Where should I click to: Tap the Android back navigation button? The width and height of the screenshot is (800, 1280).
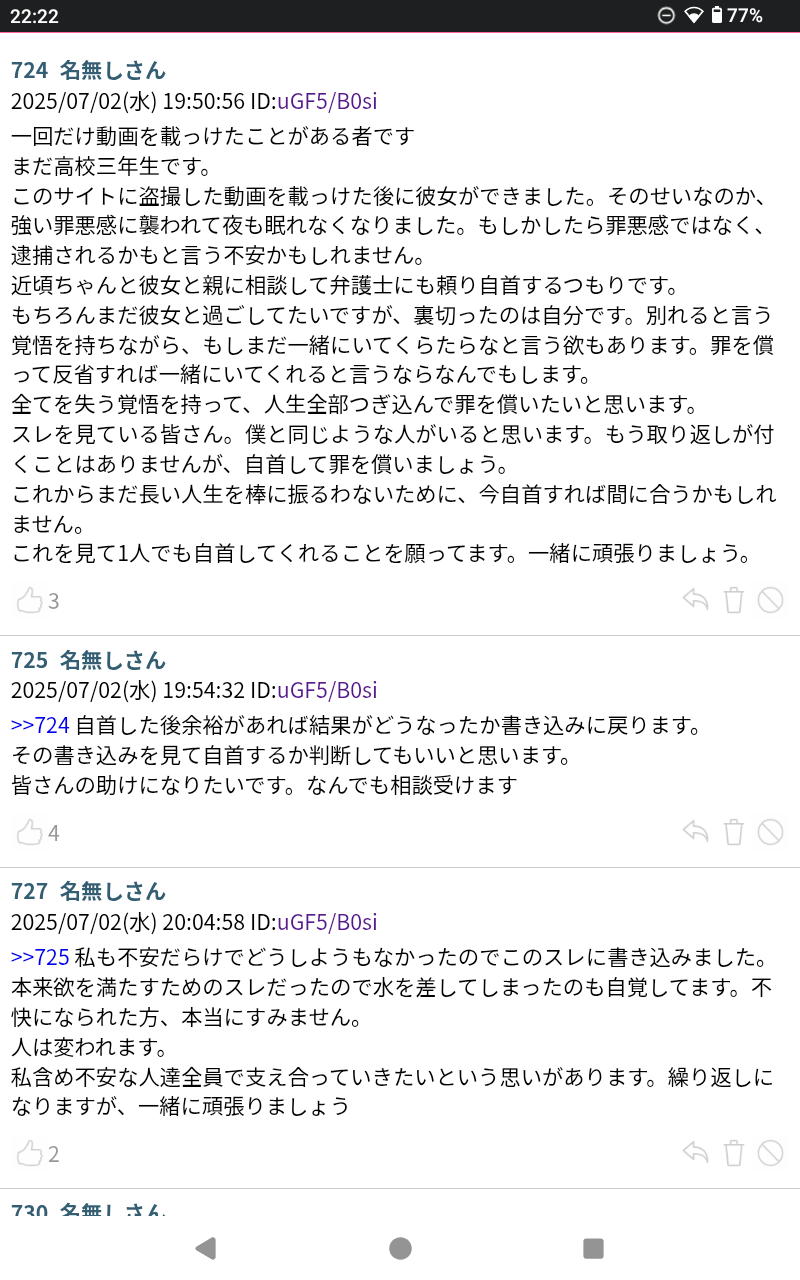point(206,1248)
